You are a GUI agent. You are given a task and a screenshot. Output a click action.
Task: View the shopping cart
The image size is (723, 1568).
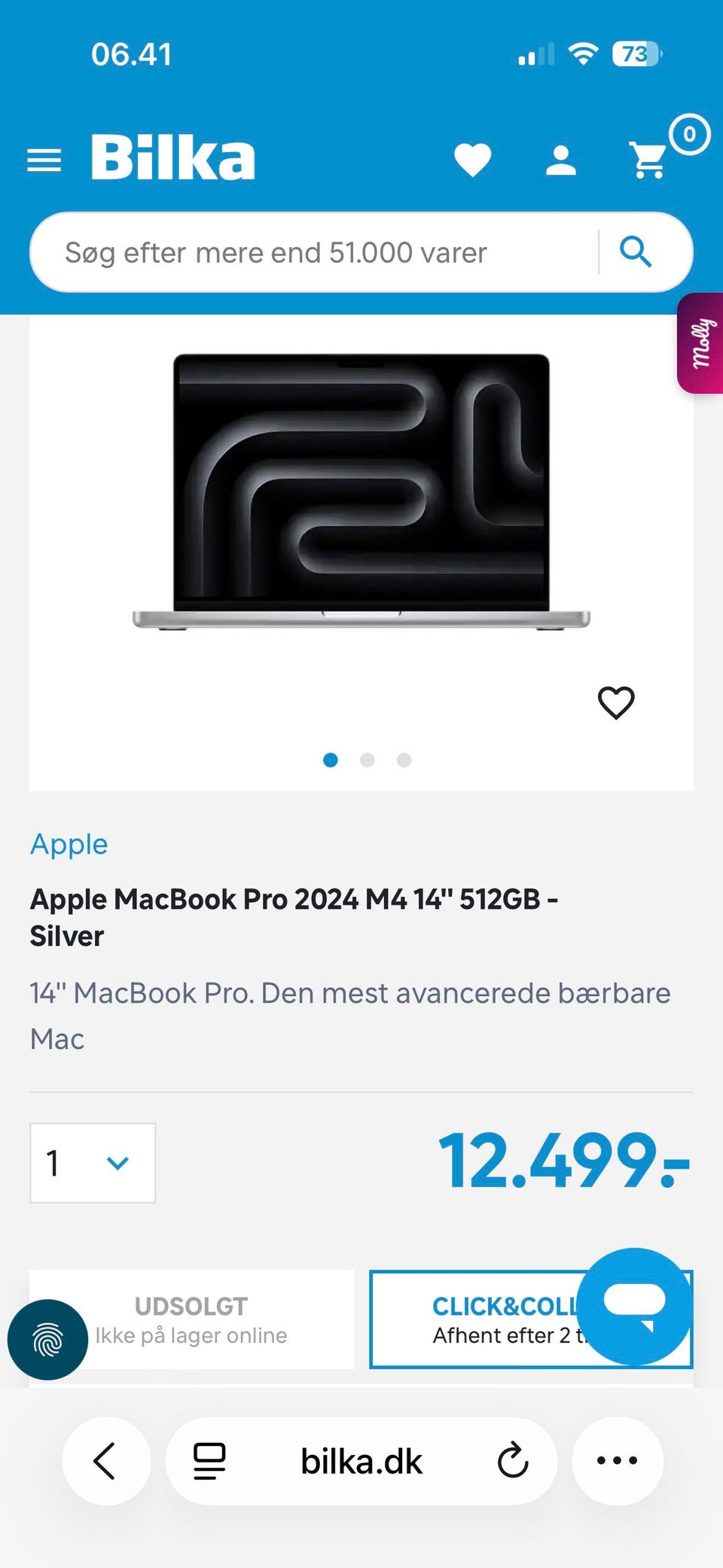[648, 160]
